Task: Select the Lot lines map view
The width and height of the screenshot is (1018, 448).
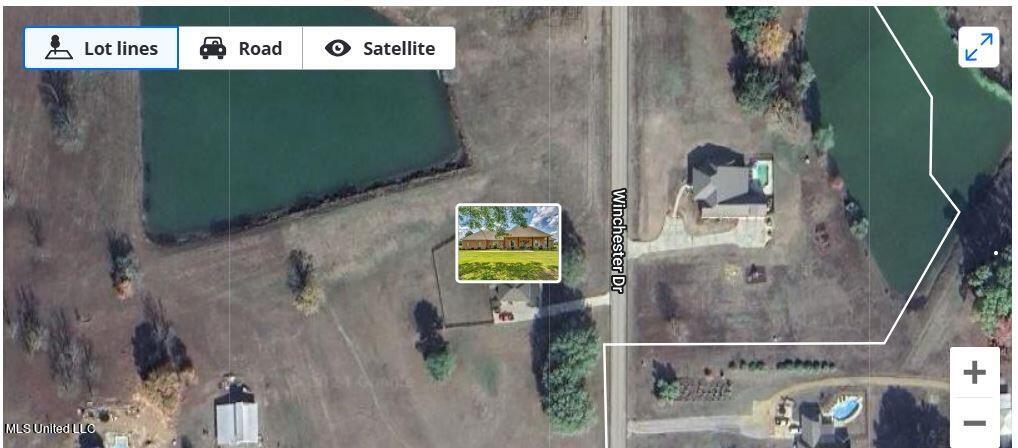Action: [101, 48]
